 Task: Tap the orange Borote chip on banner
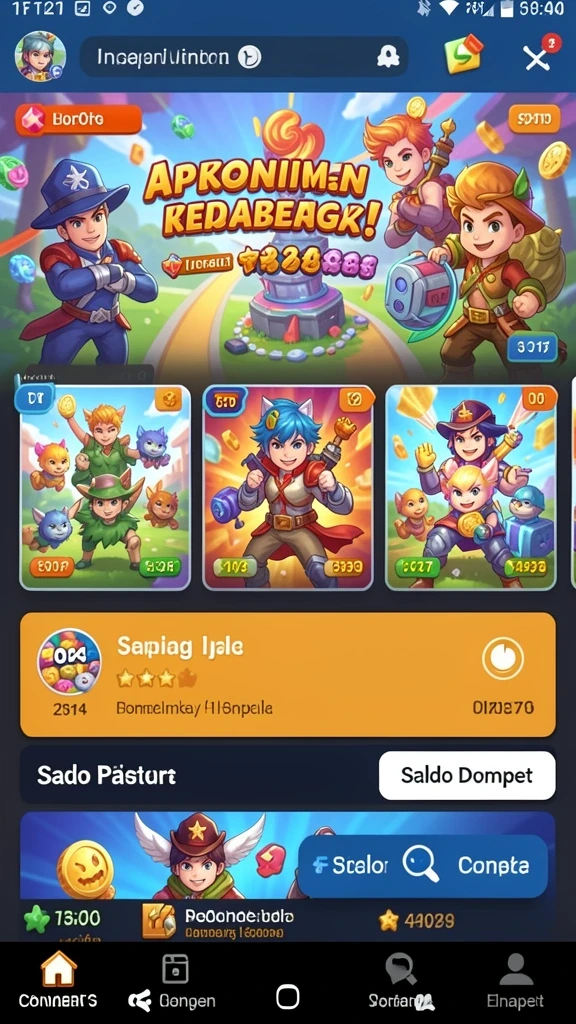point(78,120)
